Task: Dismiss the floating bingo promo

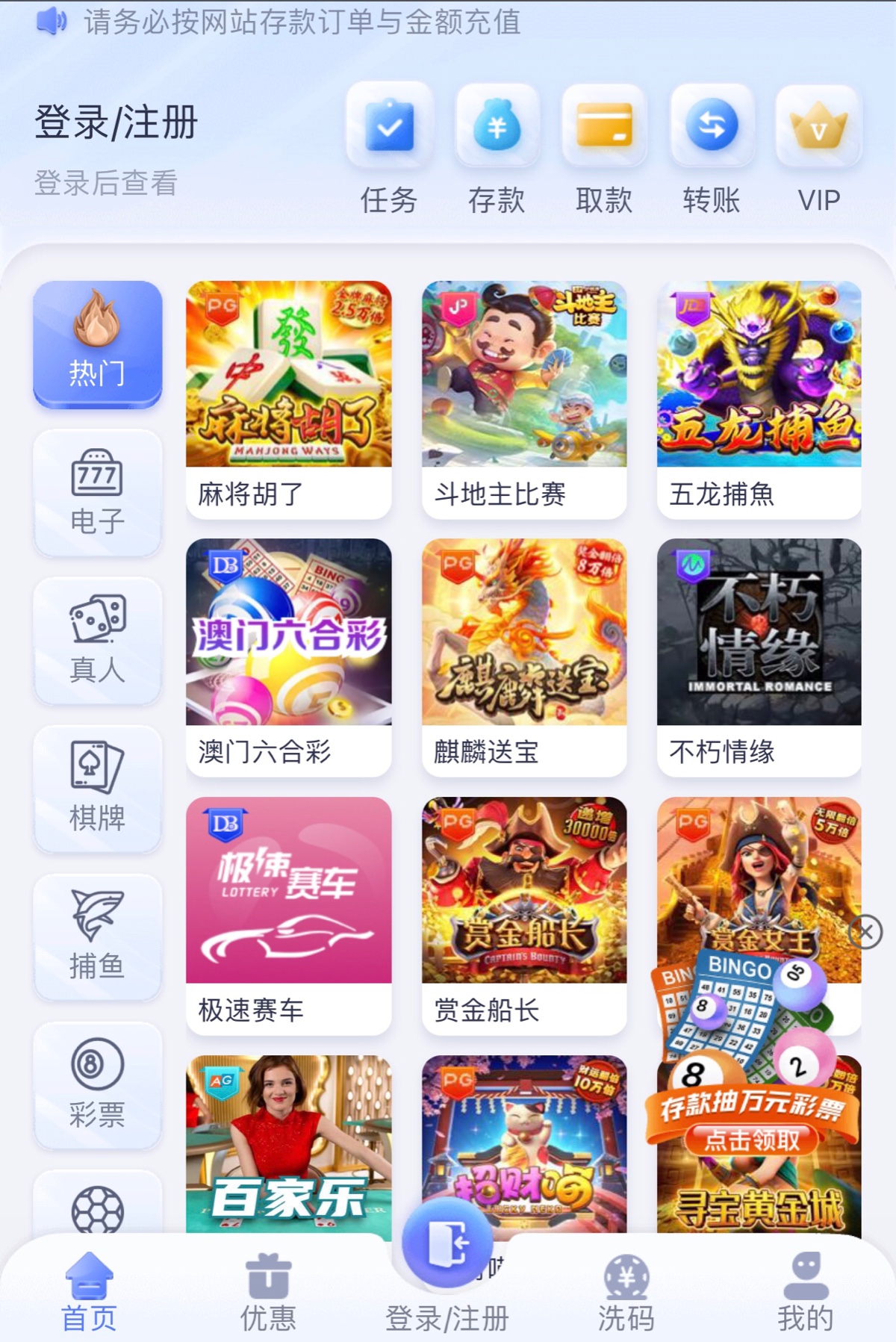Action: tap(865, 932)
